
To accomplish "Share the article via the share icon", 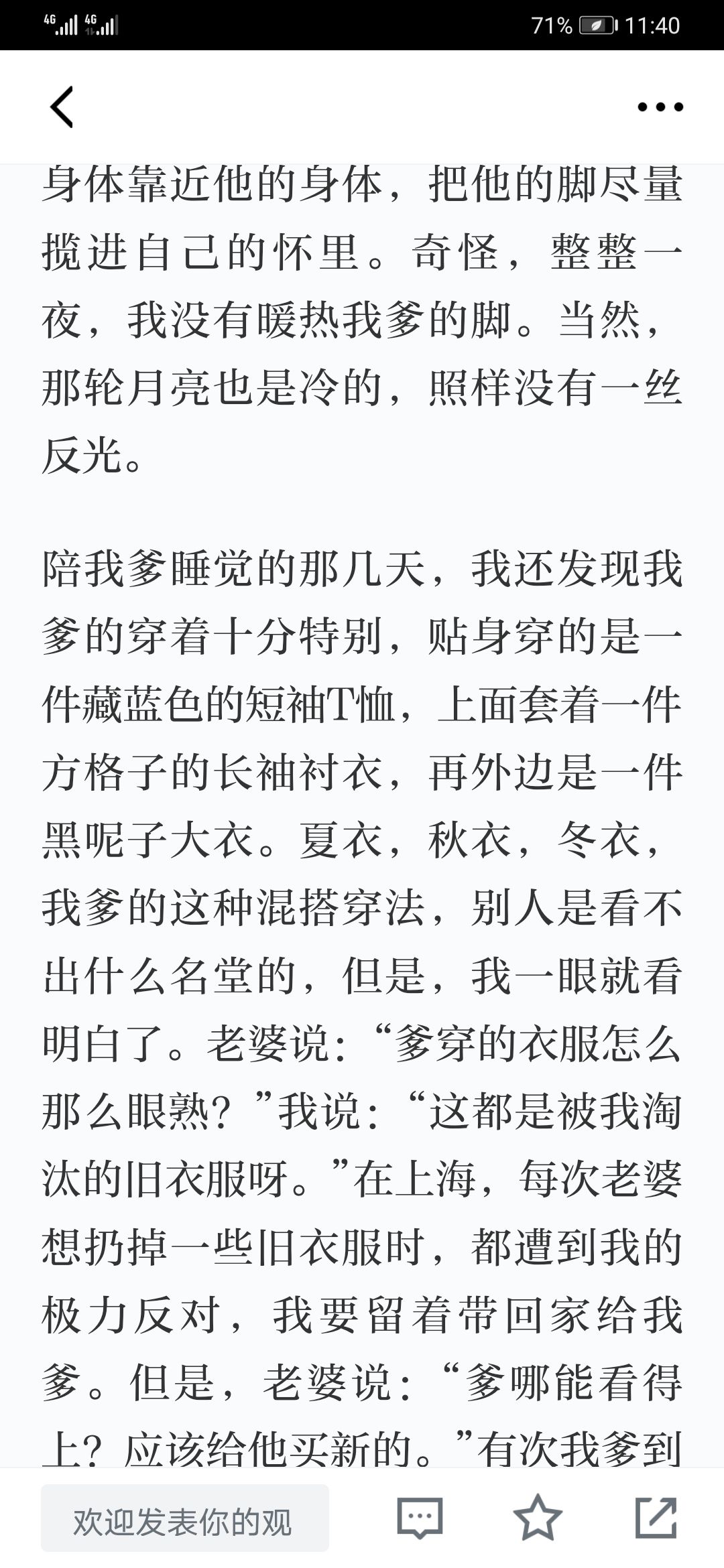I will click(x=656, y=1518).
